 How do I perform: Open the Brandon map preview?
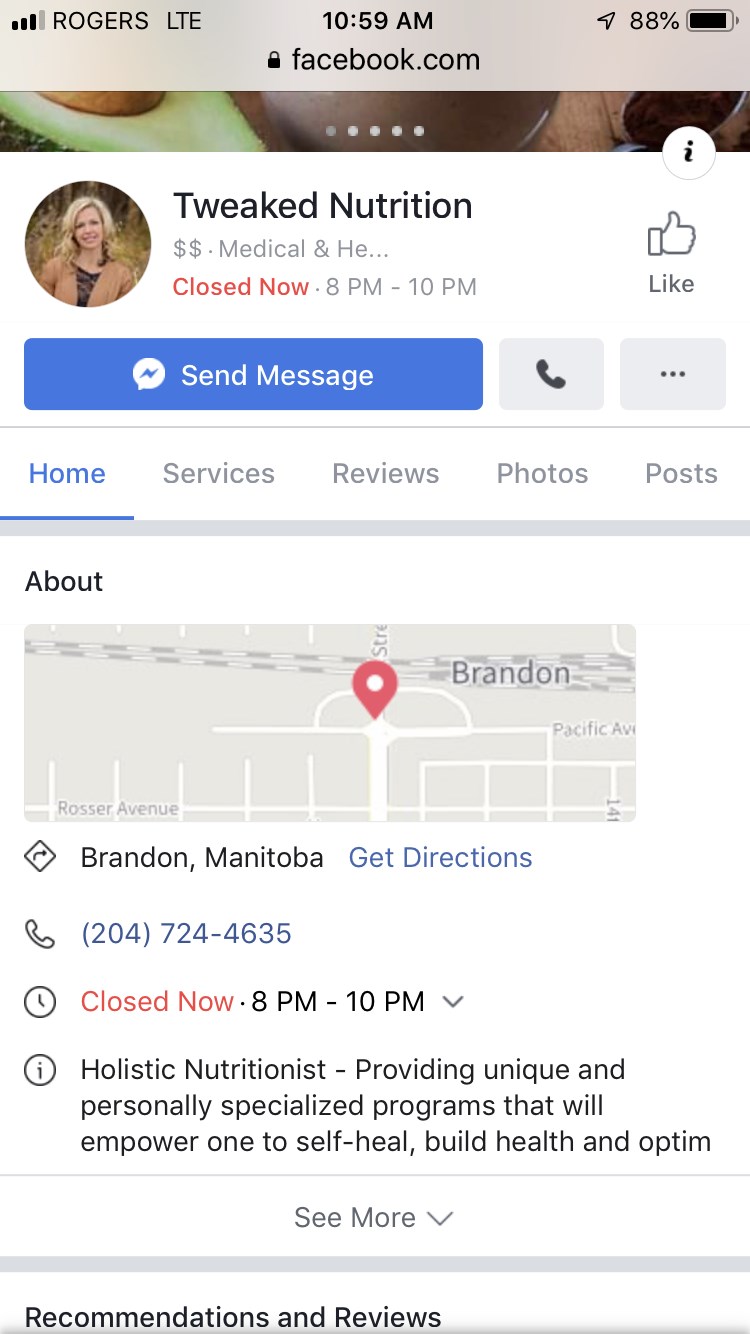point(330,722)
